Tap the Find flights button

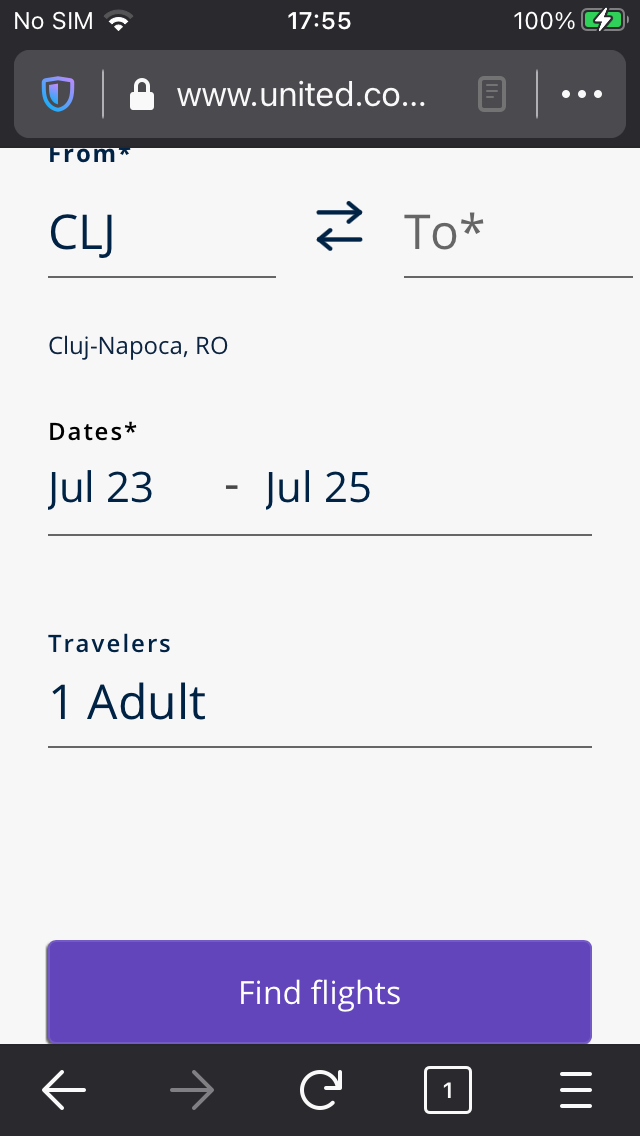click(x=319, y=992)
